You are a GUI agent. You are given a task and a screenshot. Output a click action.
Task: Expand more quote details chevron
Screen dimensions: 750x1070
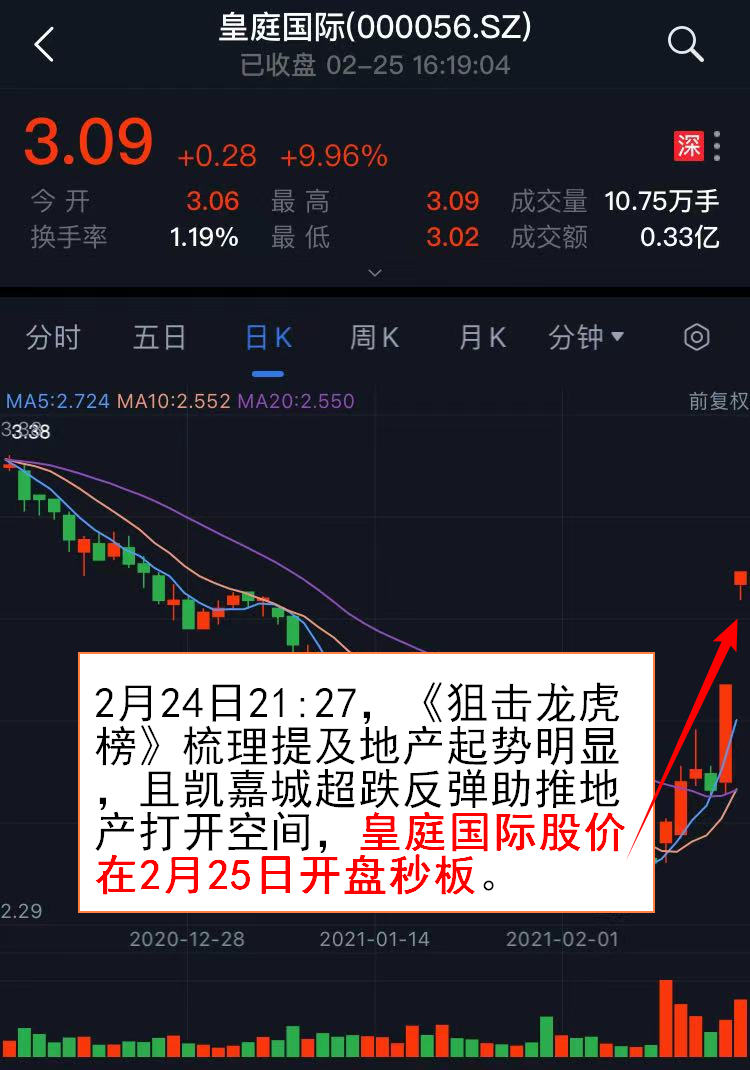[x=375, y=272]
